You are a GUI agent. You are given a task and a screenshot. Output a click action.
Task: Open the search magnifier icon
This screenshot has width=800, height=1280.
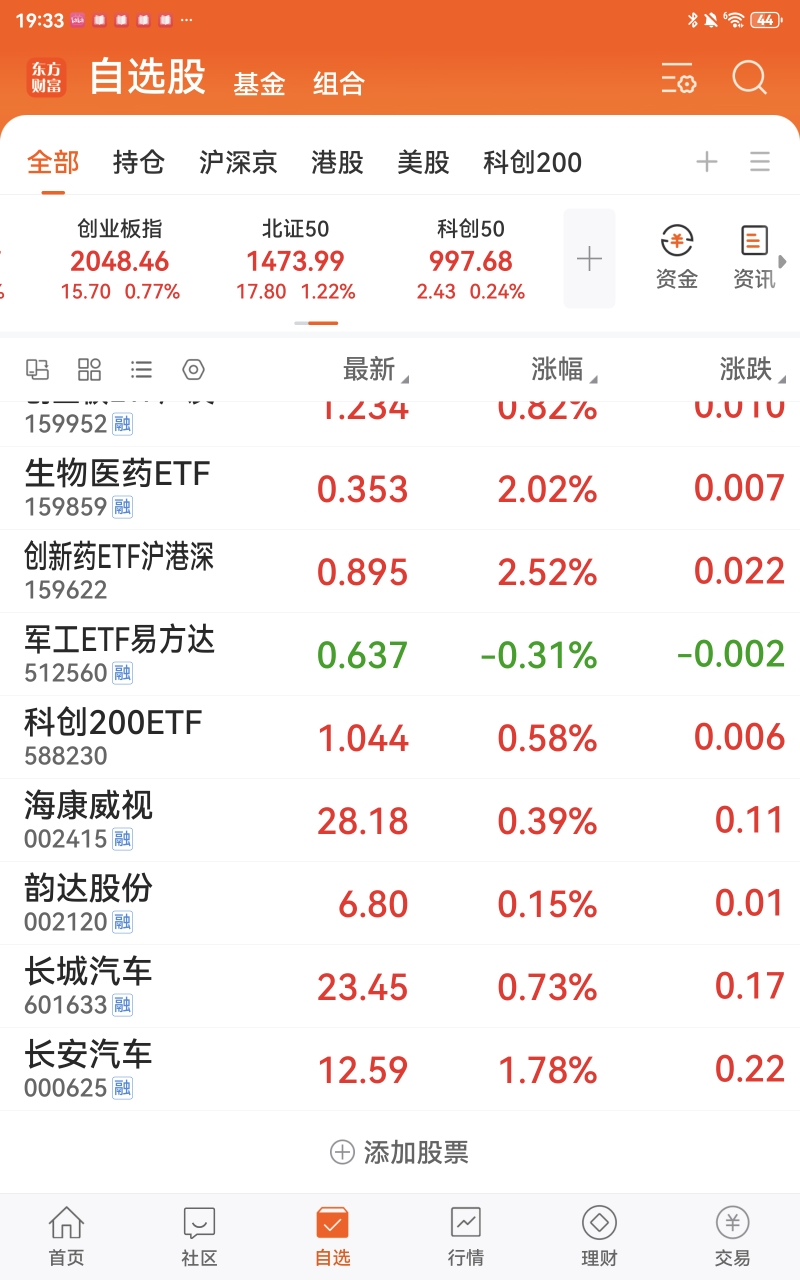coord(749,78)
